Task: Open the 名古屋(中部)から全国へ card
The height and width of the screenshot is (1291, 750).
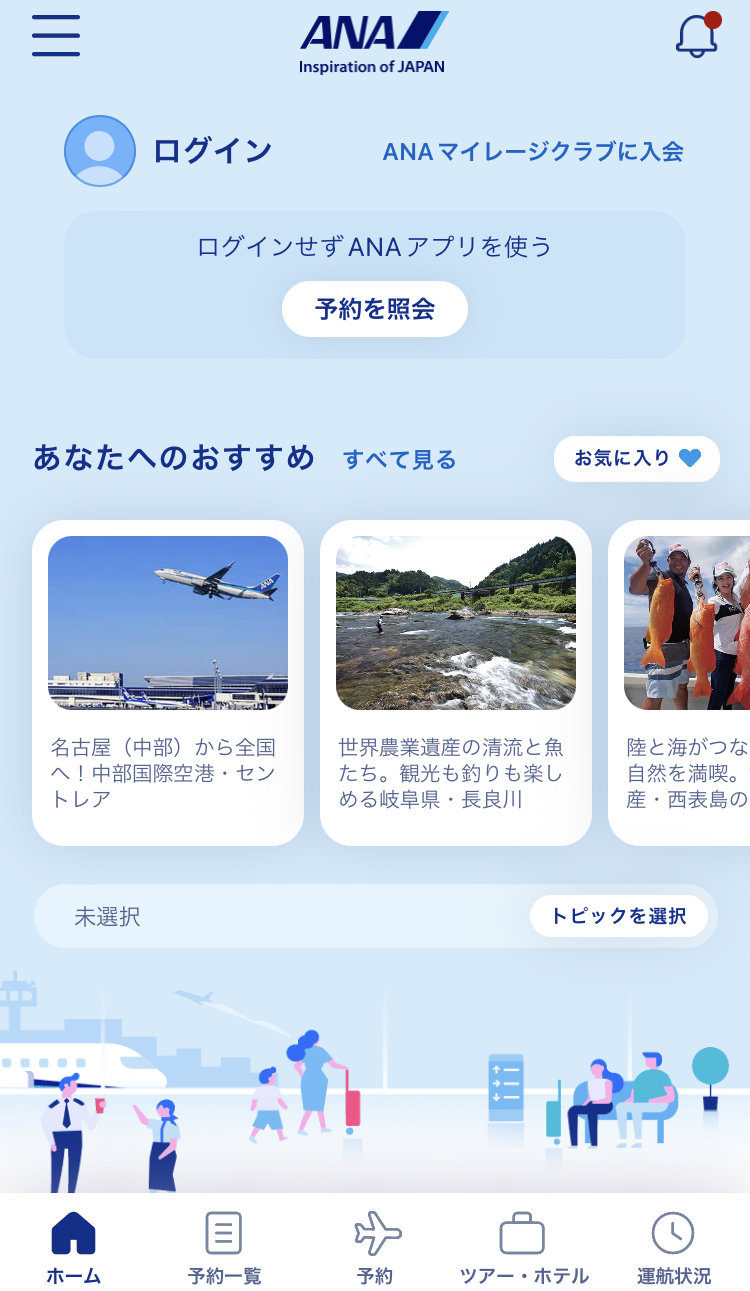Action: click(x=168, y=682)
